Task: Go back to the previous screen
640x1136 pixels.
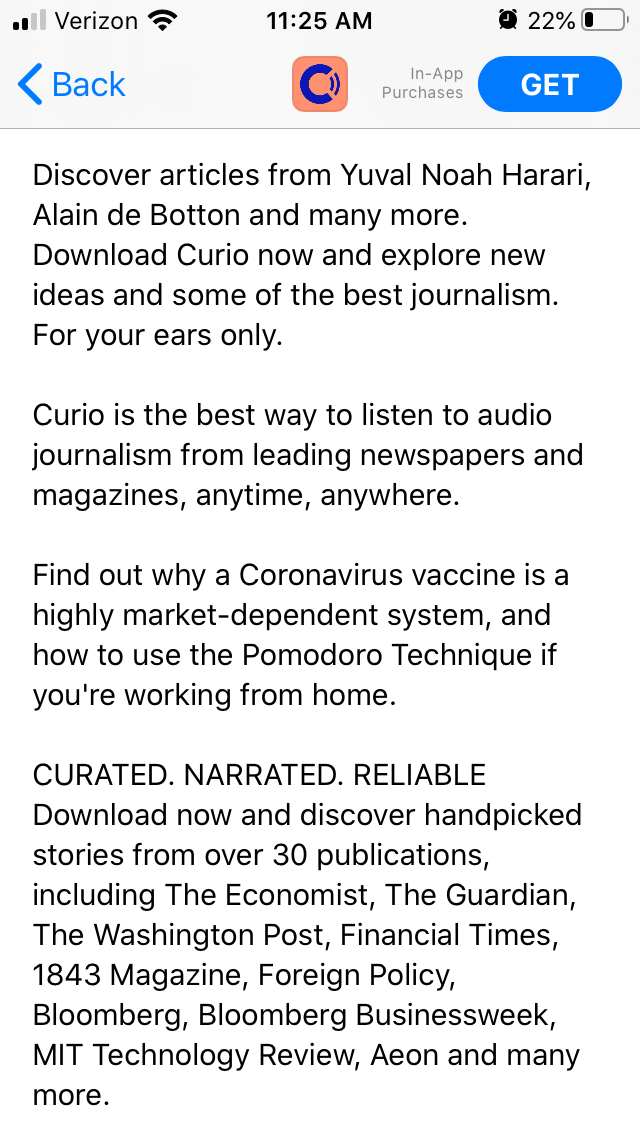Action: (72, 85)
